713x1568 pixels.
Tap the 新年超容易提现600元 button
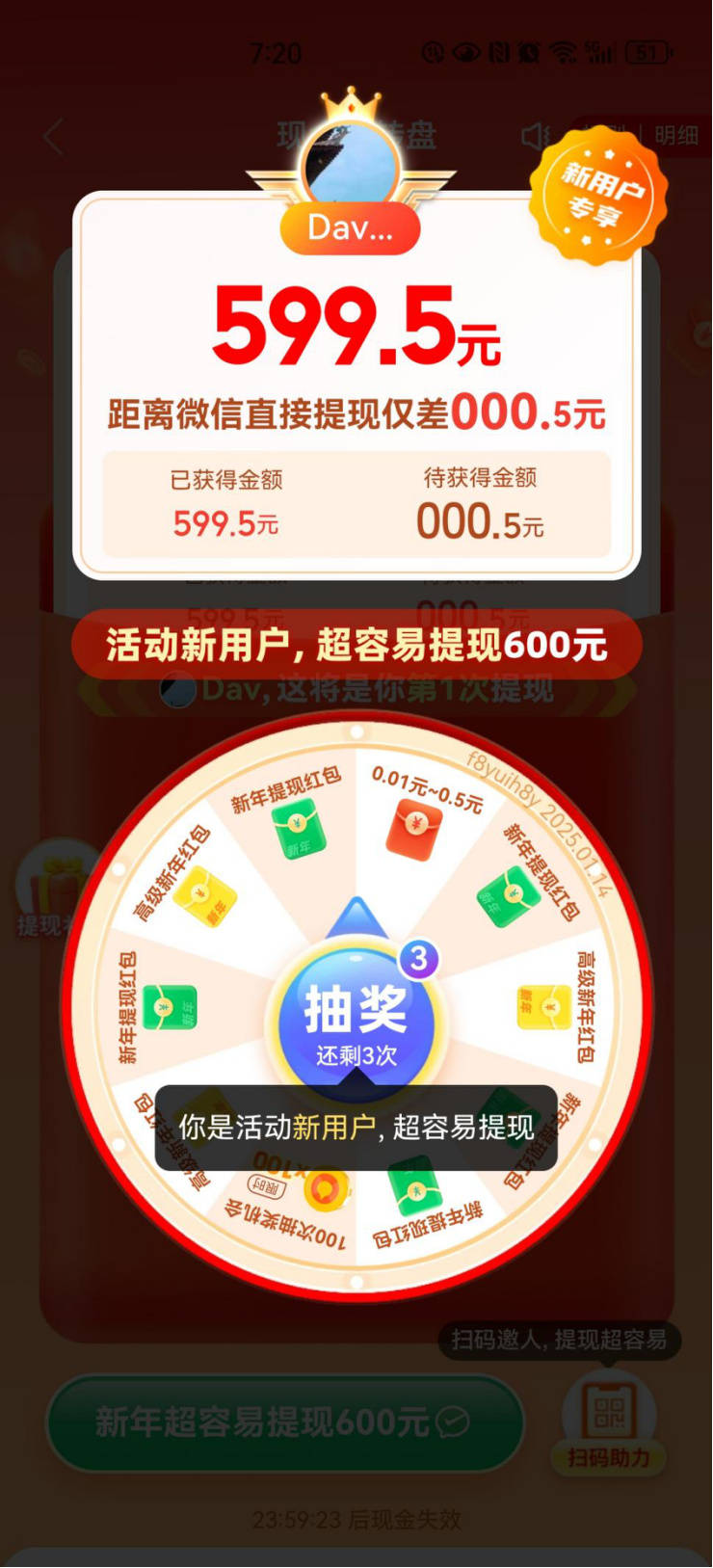285,1422
